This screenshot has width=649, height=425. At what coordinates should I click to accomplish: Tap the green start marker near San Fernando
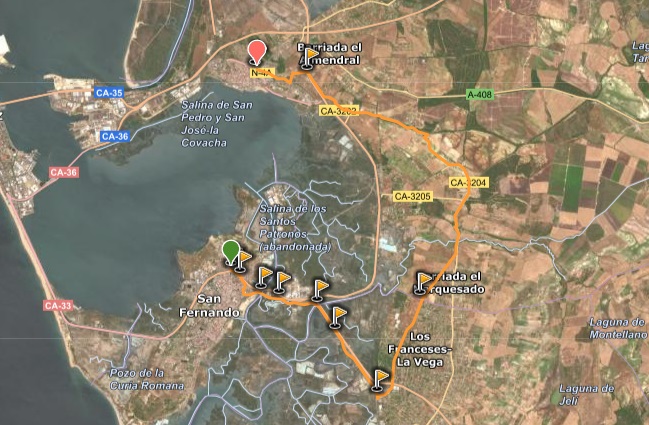click(x=231, y=251)
